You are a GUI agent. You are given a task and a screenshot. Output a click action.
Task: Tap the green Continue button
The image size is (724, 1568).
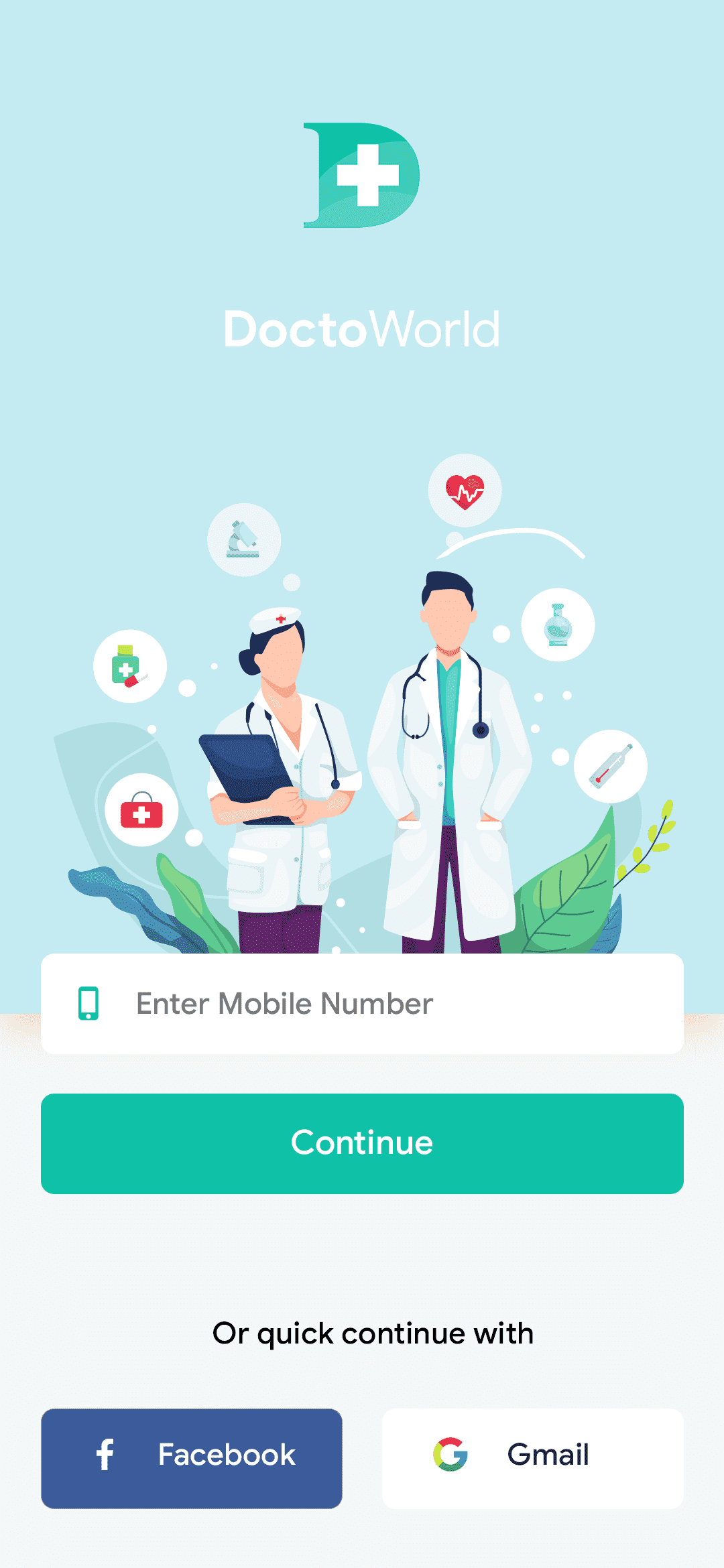(362, 1143)
